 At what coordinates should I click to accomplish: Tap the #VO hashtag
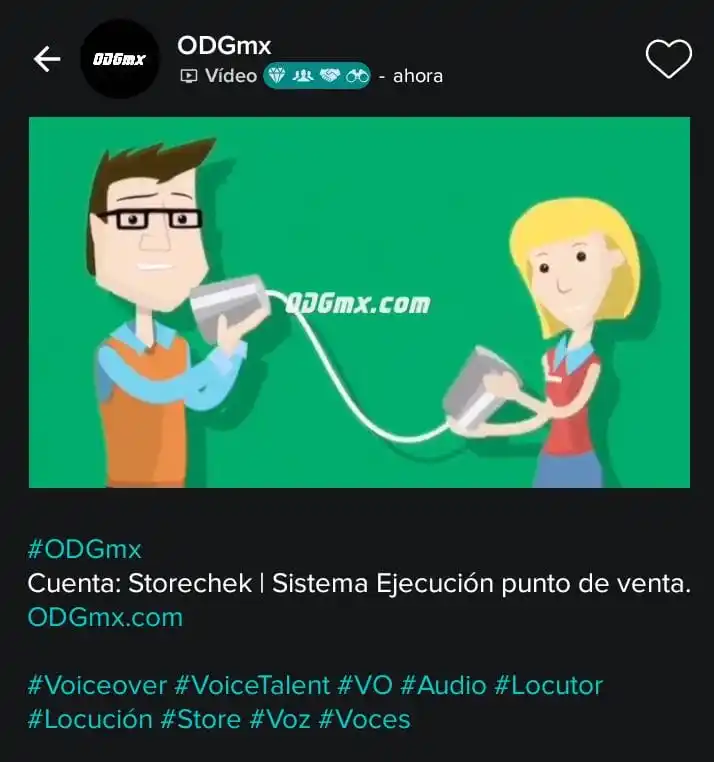pyautogui.click(x=364, y=685)
